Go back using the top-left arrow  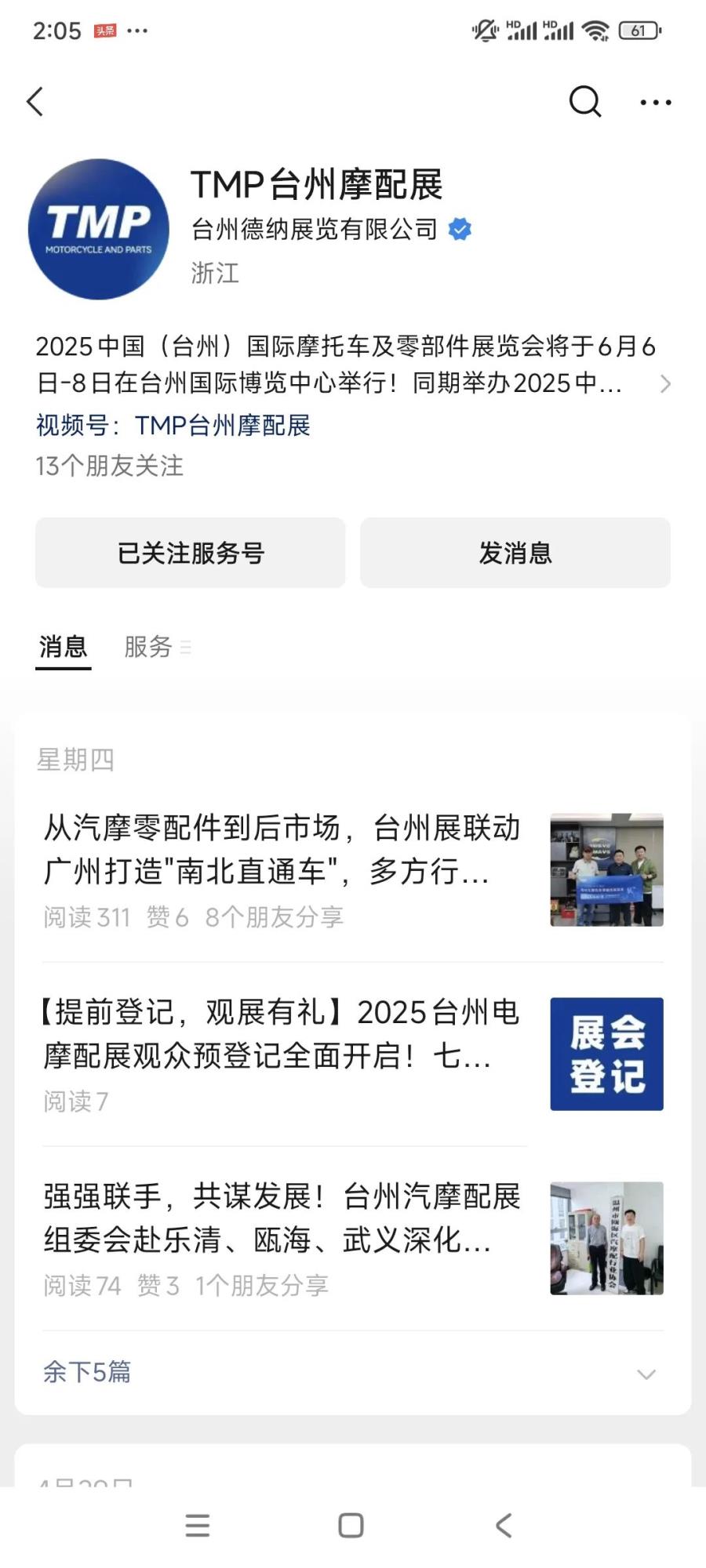click(x=35, y=102)
